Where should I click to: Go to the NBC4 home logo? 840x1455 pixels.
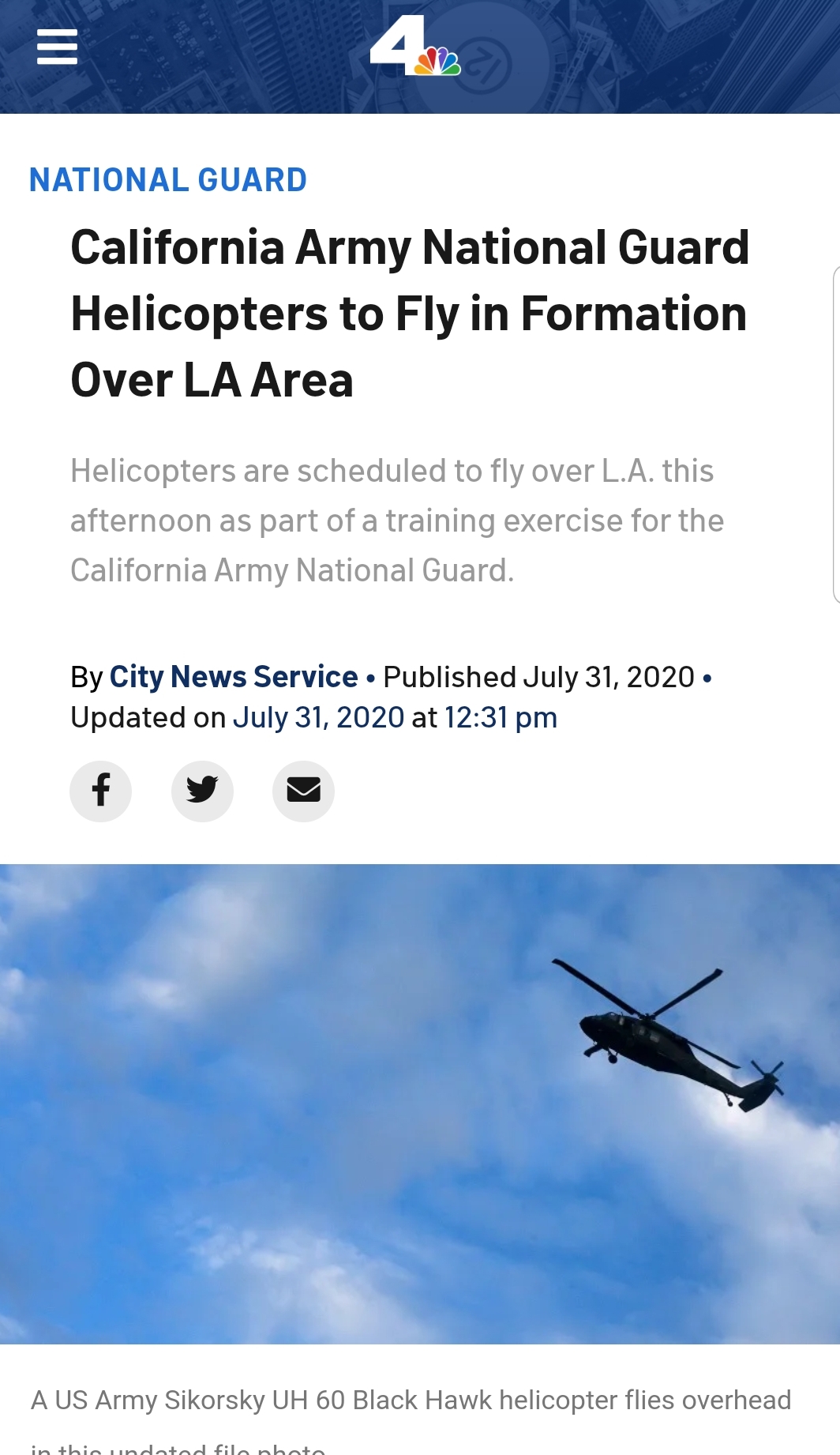tap(415, 46)
